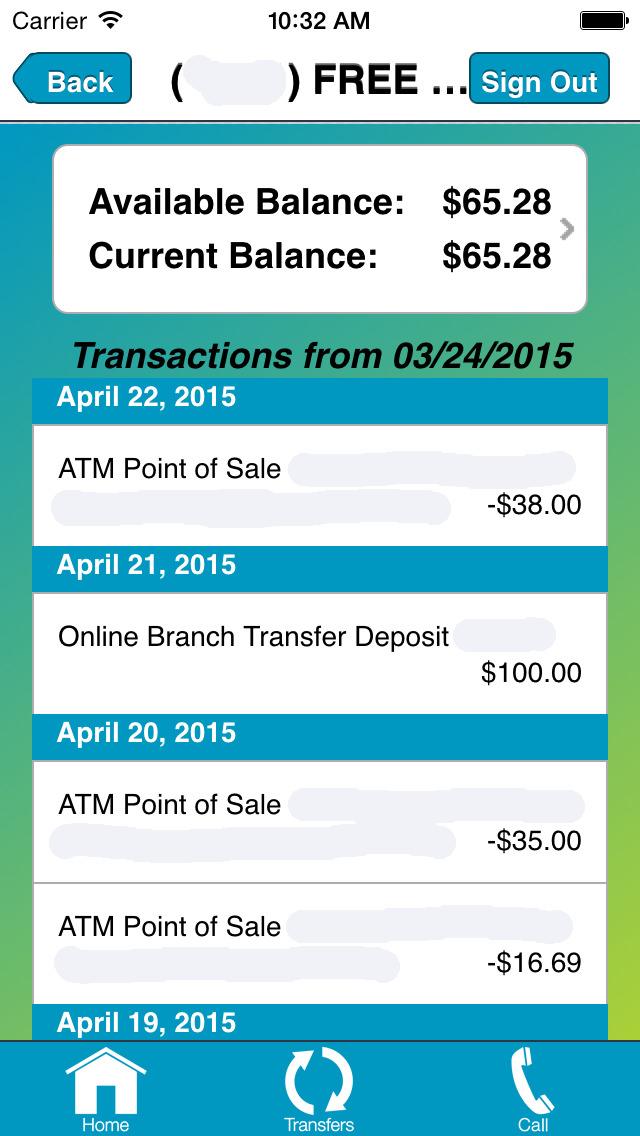This screenshot has width=640, height=1136.
Task: Sign out of the account
Action: [x=539, y=78]
